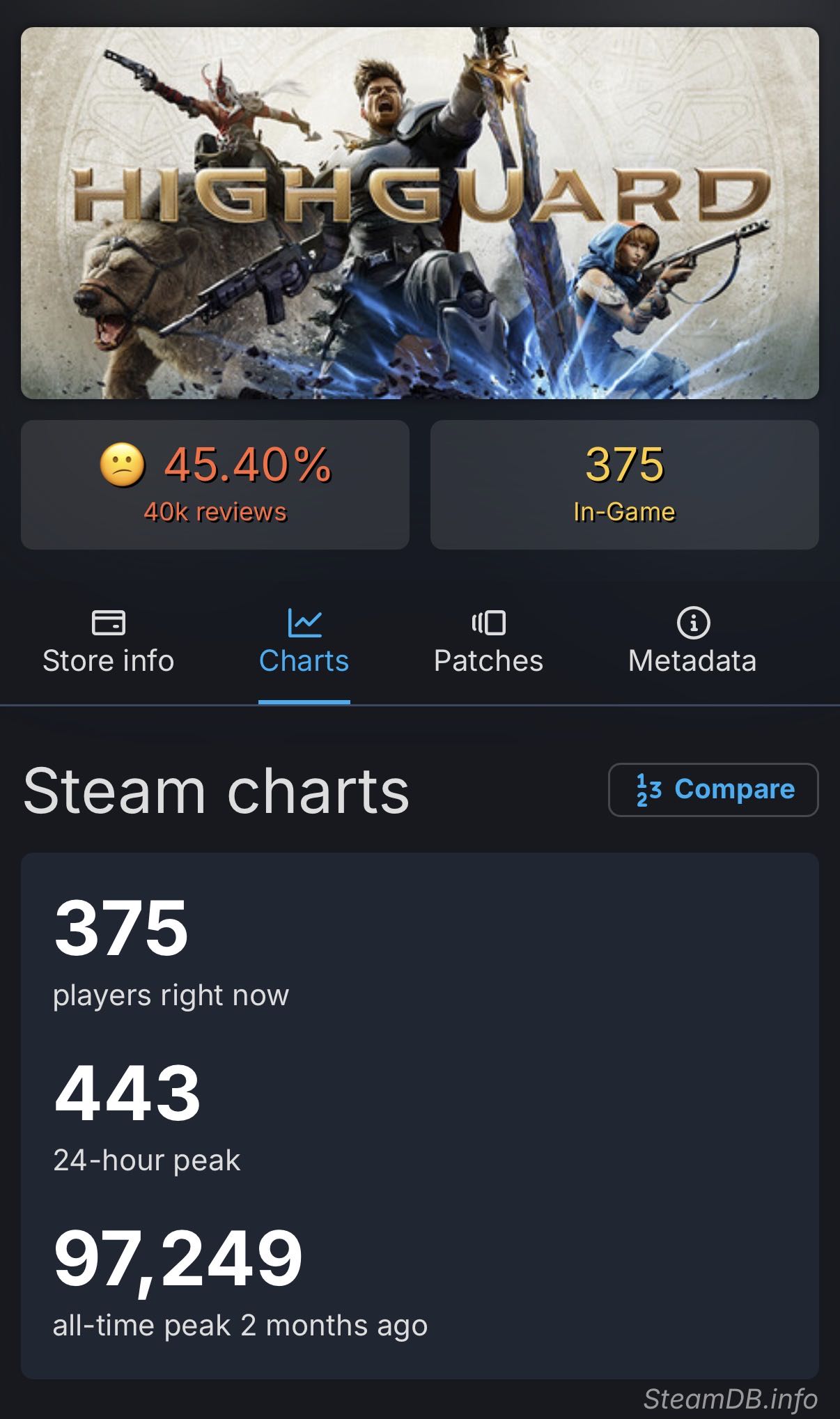Tap the Compare button
The image size is (840, 1419).
(713, 789)
